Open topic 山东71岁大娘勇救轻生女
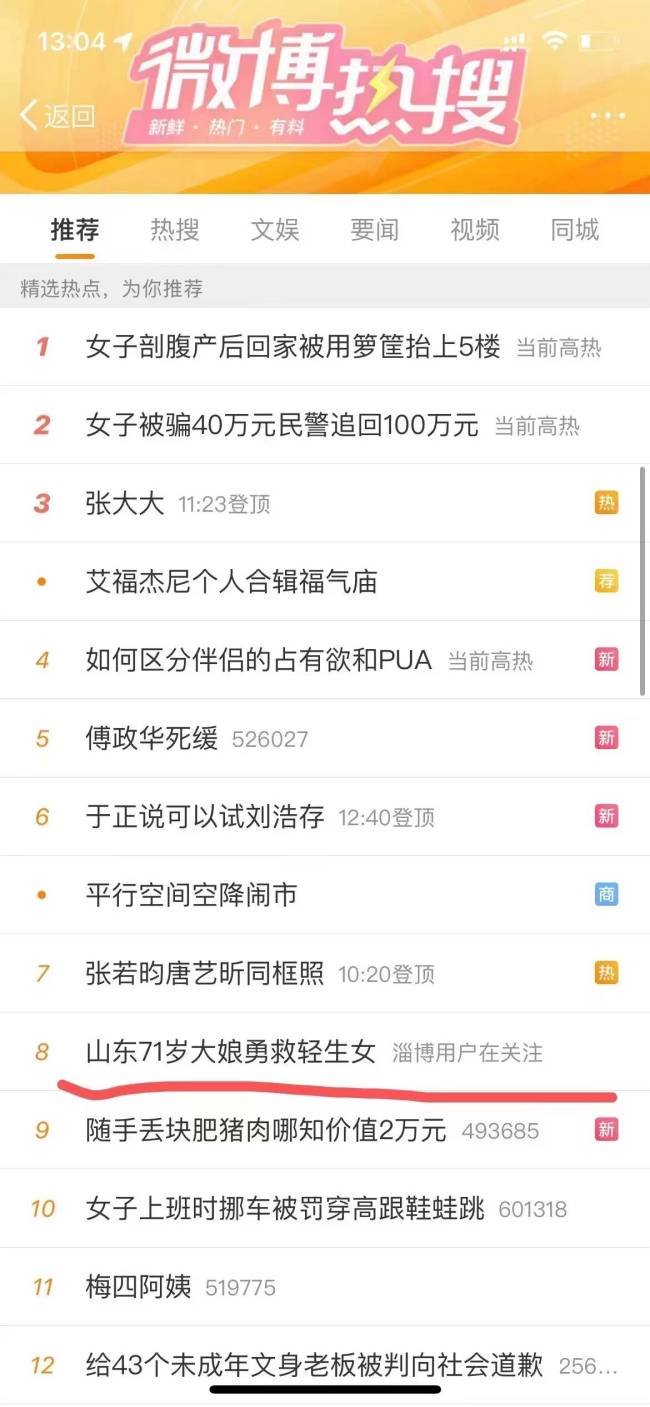Viewport: 650px width, 1407px height. pyautogui.click(x=325, y=1051)
